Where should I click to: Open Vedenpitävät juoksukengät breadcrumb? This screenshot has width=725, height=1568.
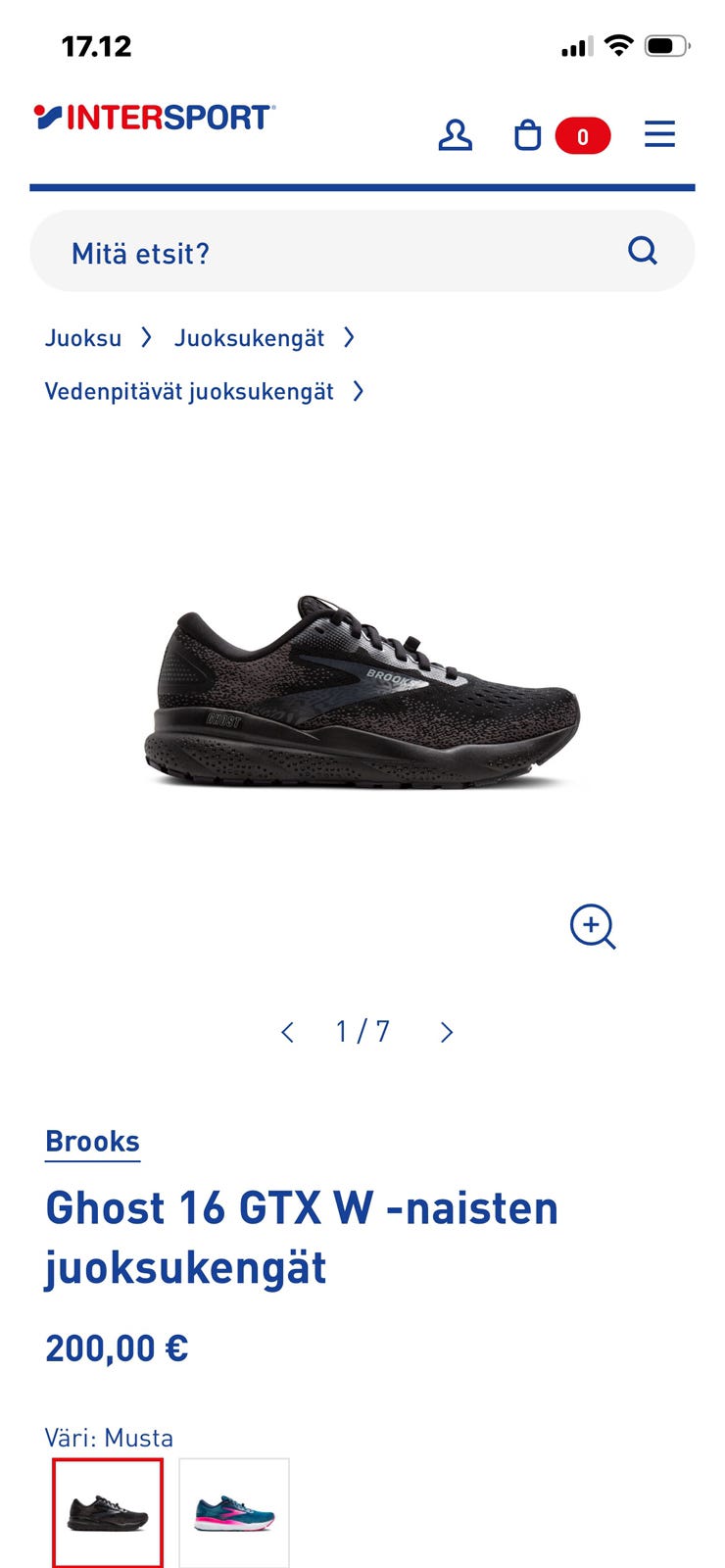coord(189,392)
